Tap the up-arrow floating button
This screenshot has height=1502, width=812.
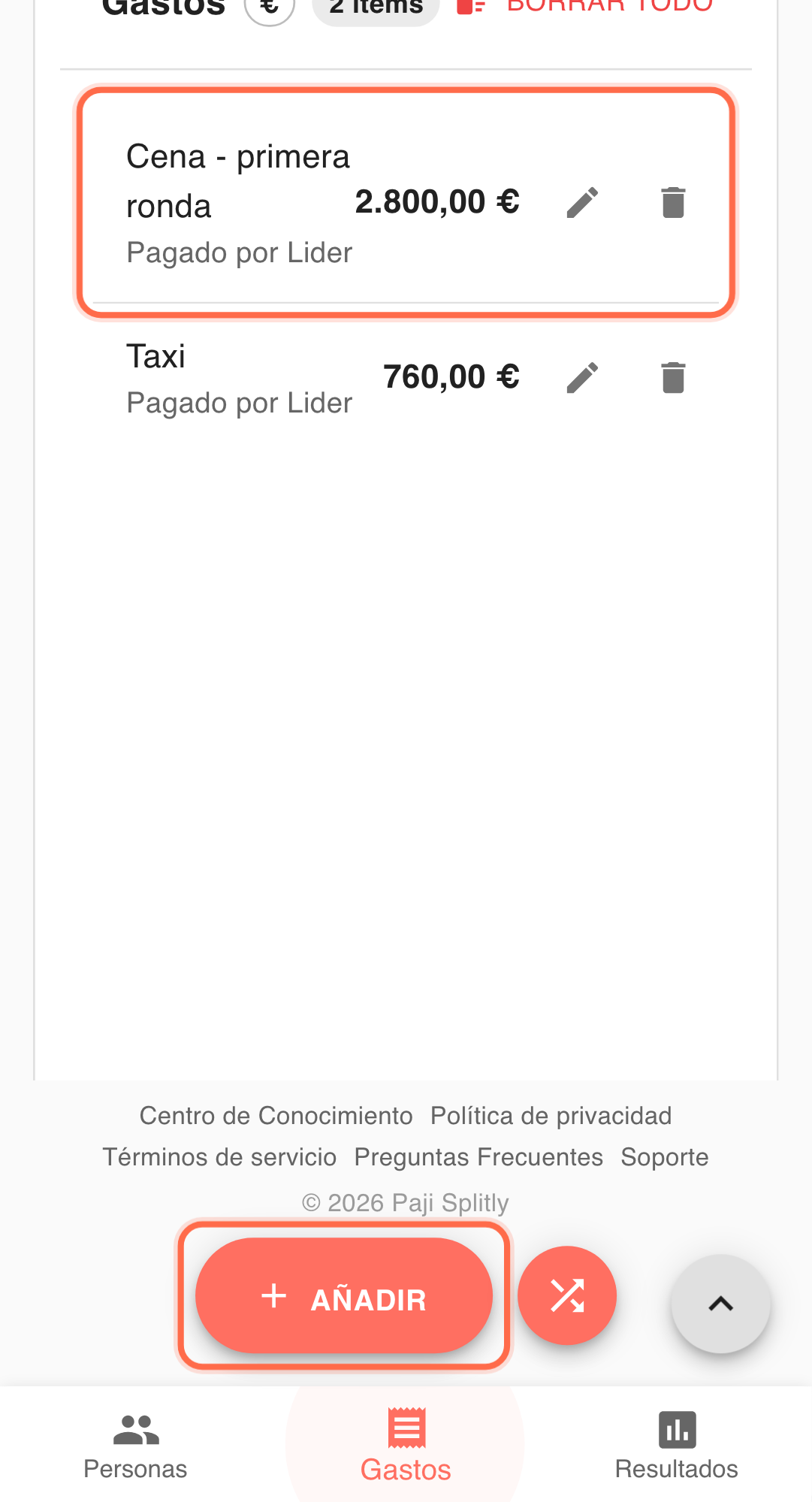(x=720, y=1304)
